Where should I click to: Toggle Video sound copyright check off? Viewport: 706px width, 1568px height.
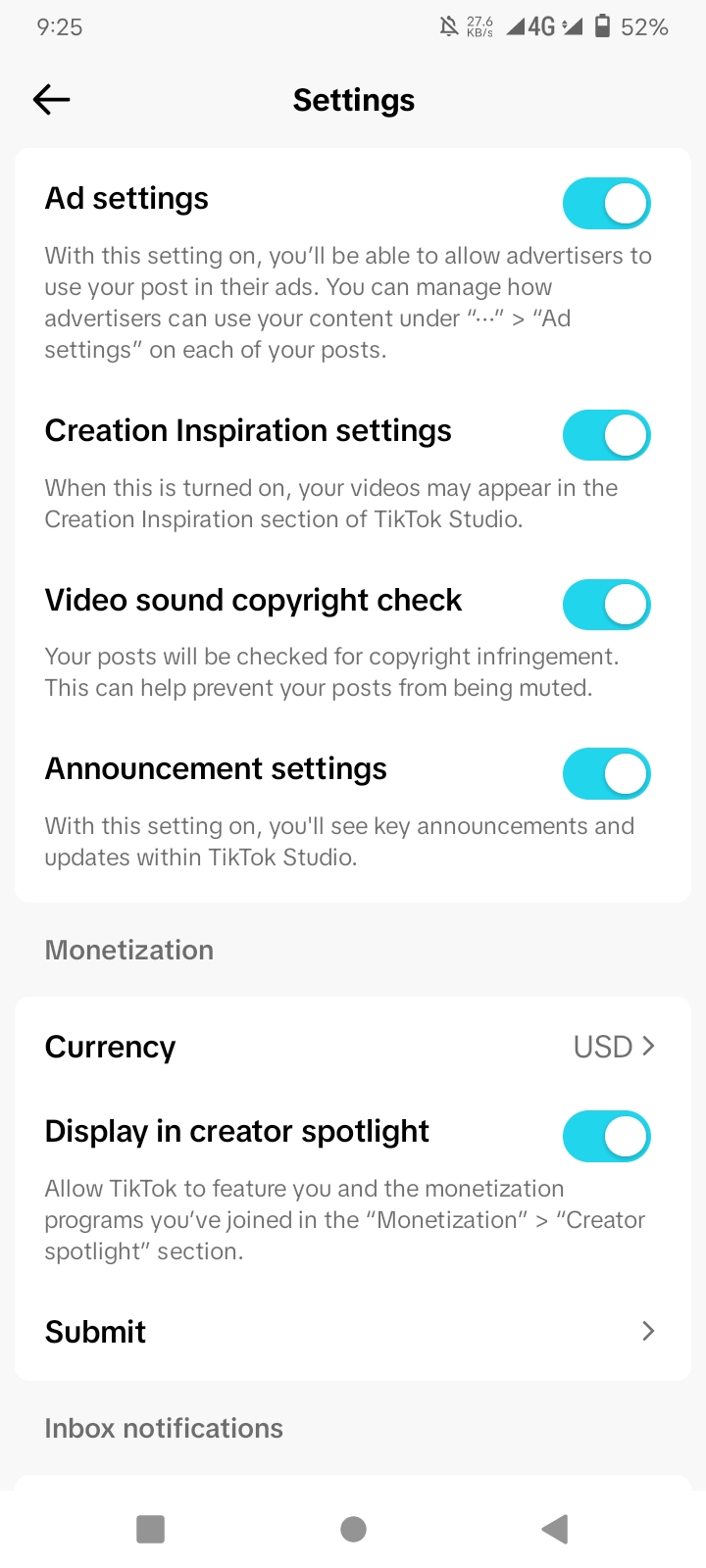tap(606, 605)
